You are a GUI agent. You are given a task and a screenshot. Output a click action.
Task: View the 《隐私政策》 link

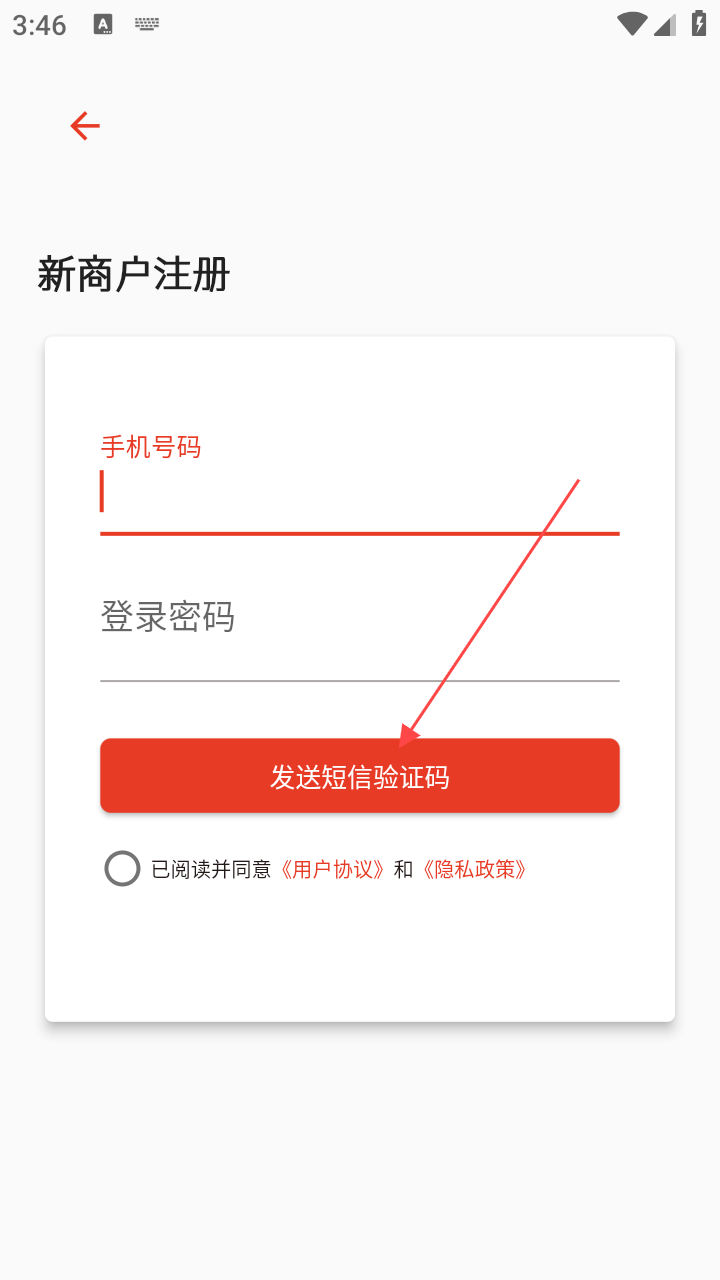[x=474, y=869]
